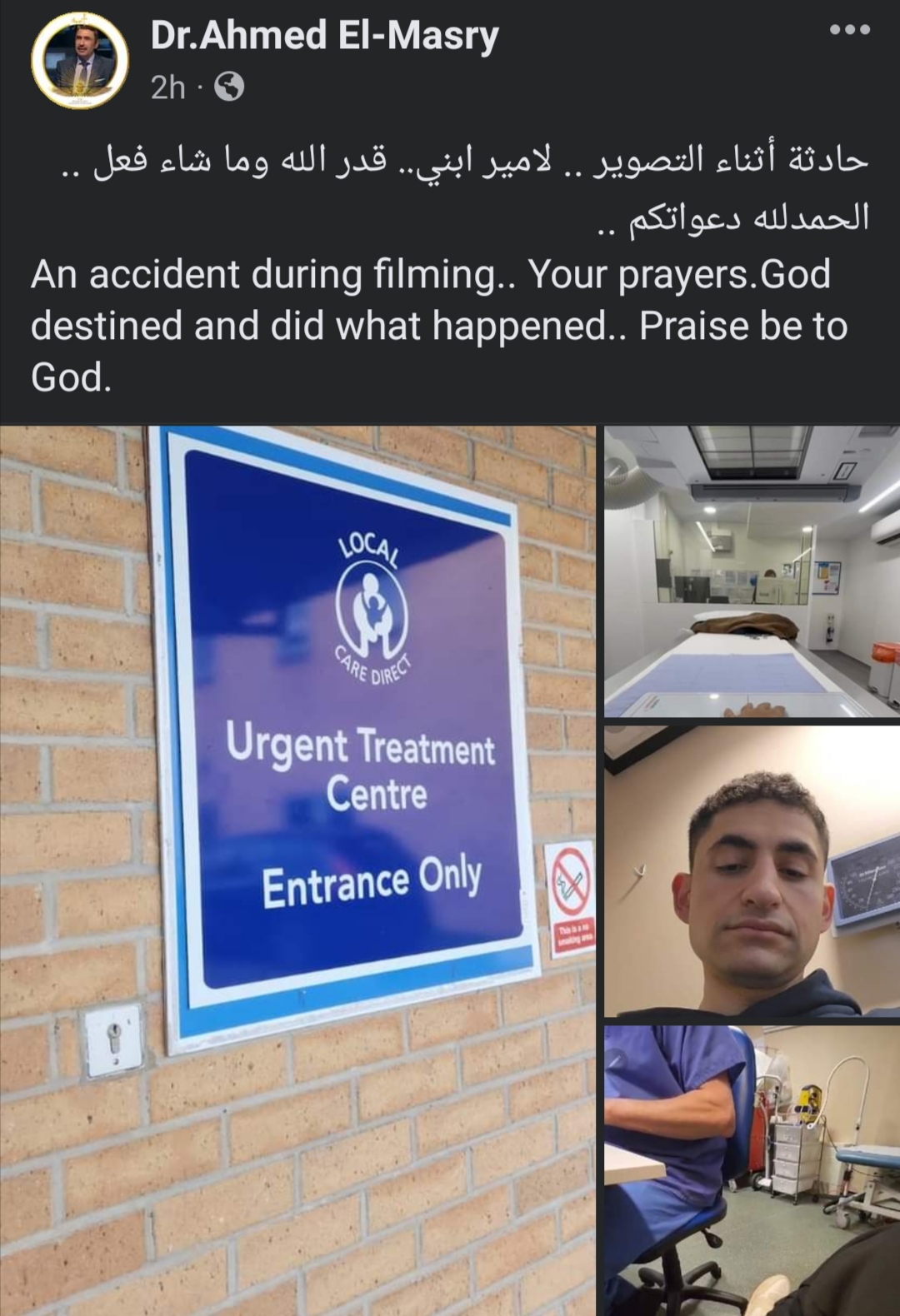
Task: Open Dr.Ahmed El-Masry's profile picture
Action: pyautogui.click(x=80, y=61)
